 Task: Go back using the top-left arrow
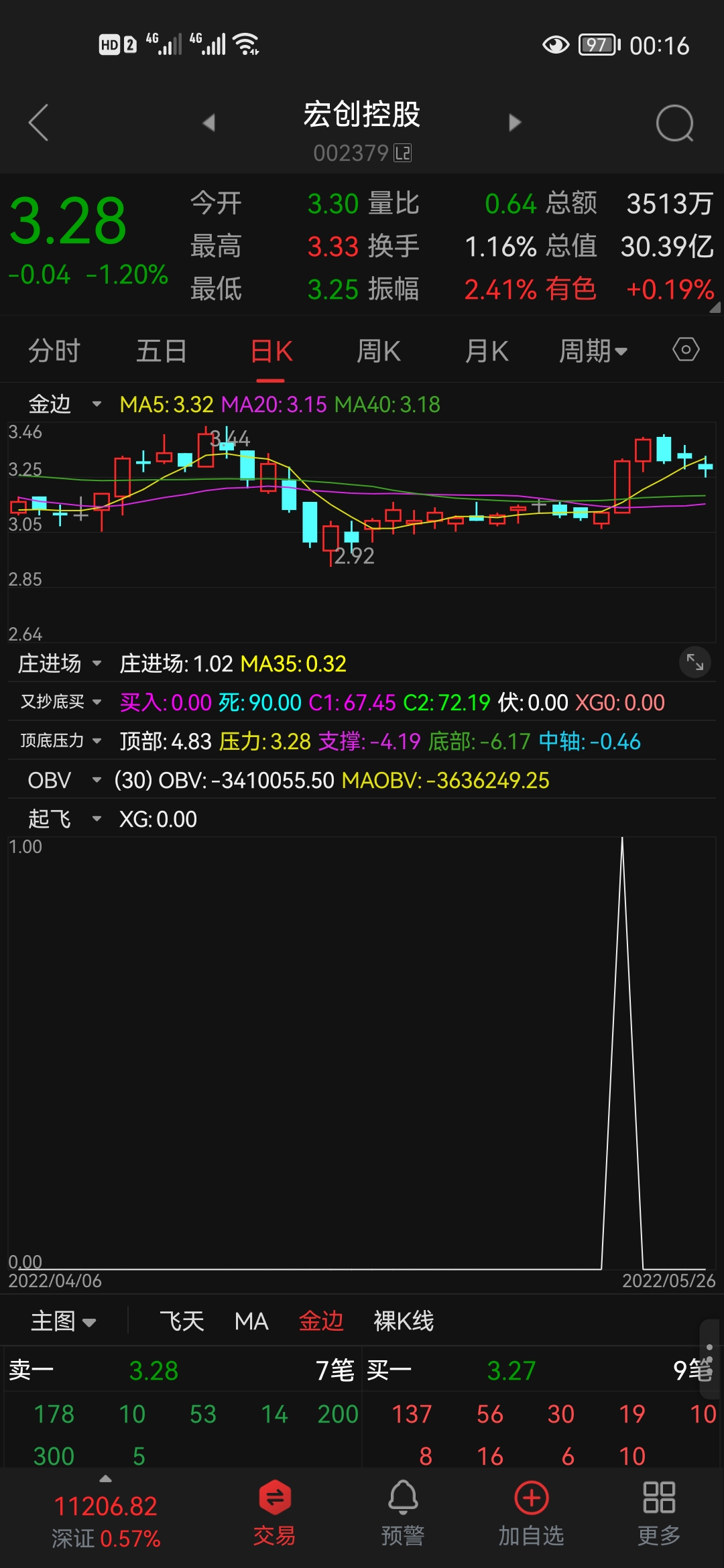coord(39,123)
